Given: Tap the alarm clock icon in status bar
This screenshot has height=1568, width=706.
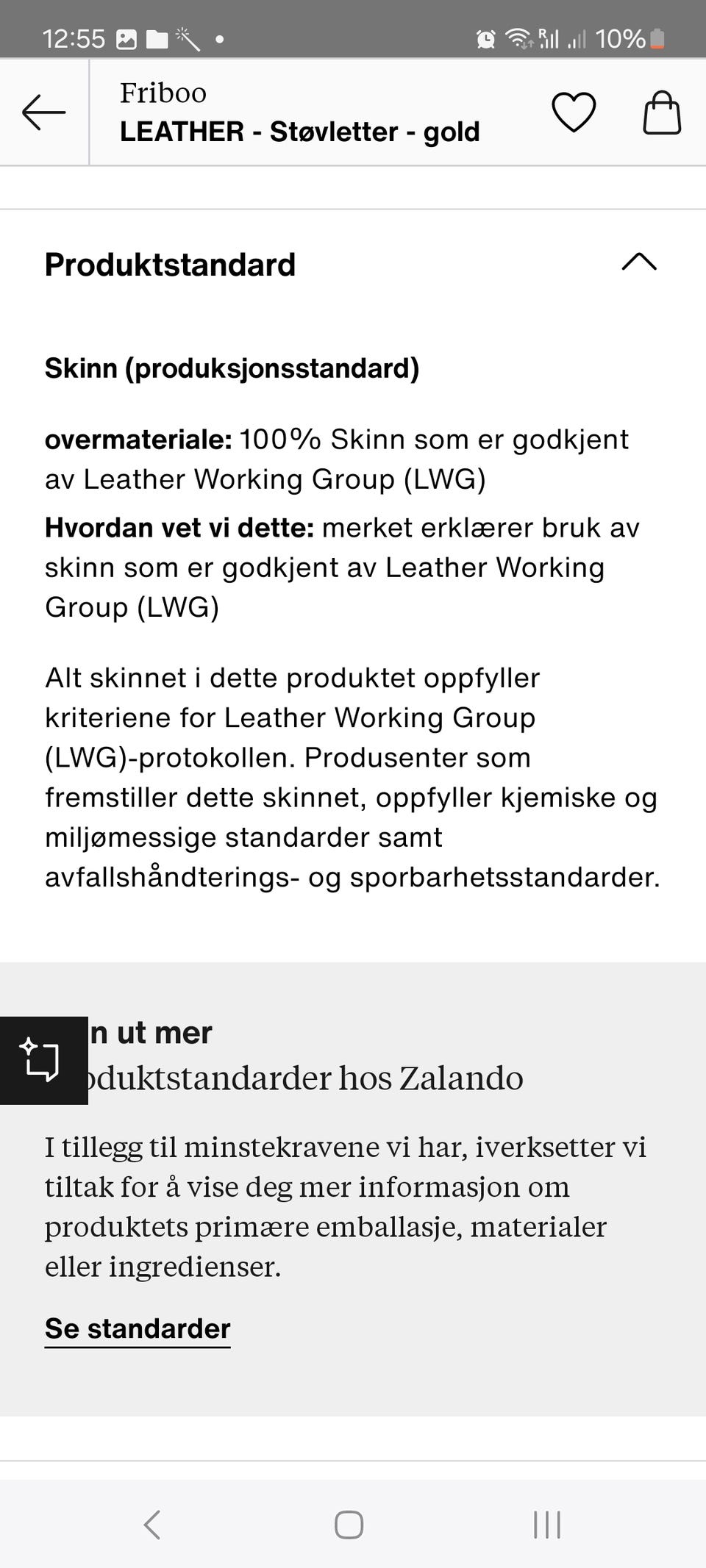Looking at the screenshot, I should 487,37.
